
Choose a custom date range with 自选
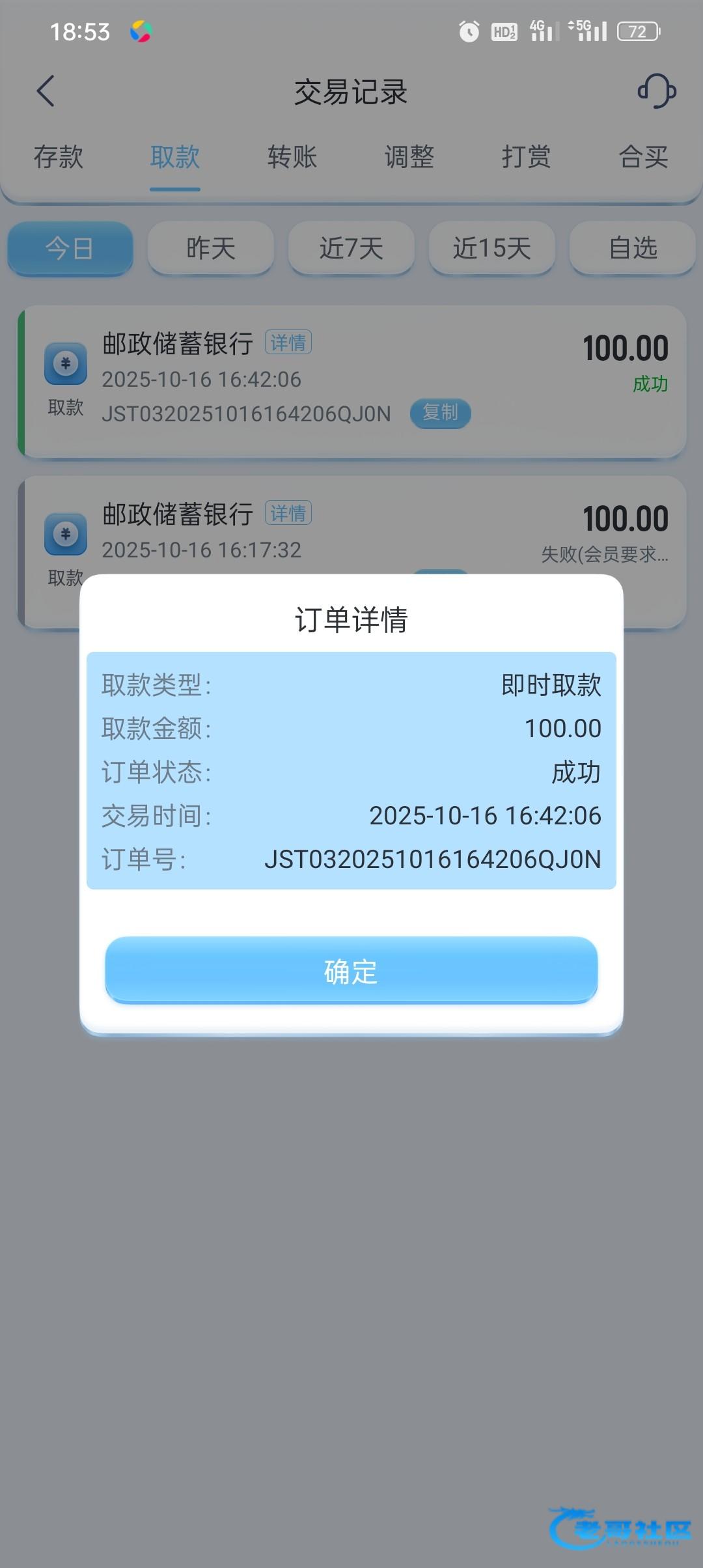[633, 248]
